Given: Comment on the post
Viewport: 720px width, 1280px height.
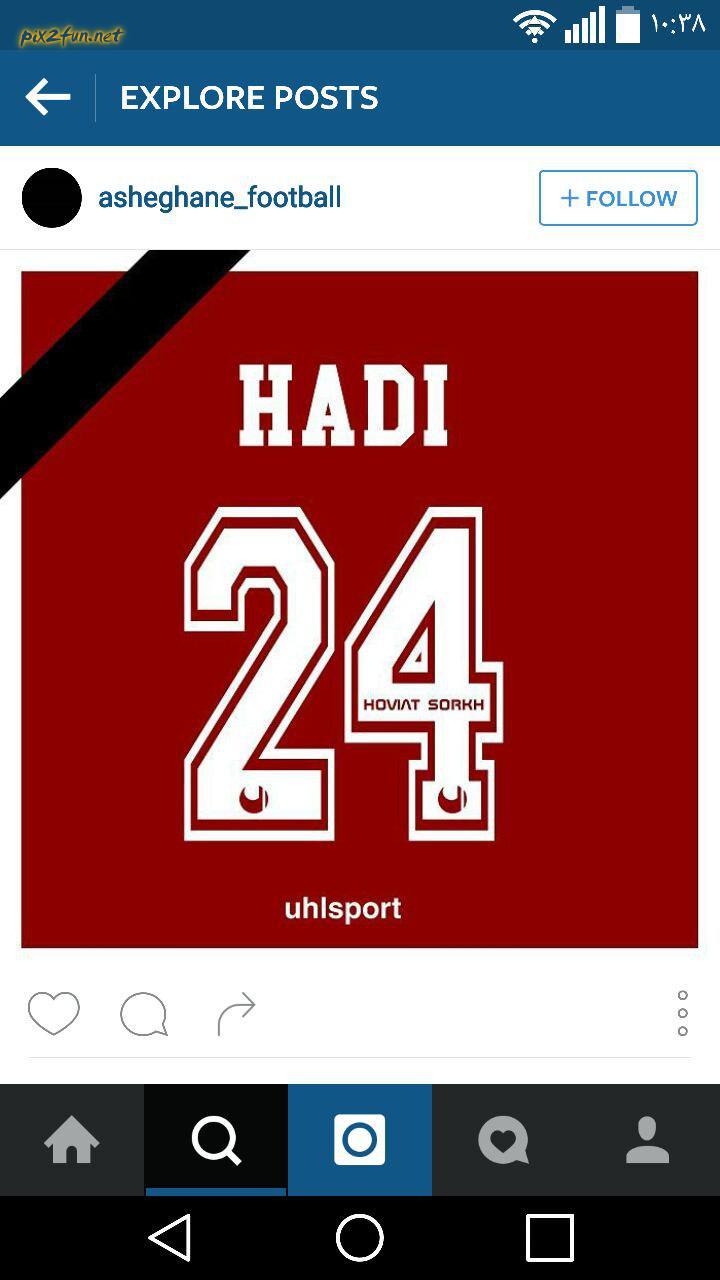Looking at the screenshot, I should (144, 1014).
